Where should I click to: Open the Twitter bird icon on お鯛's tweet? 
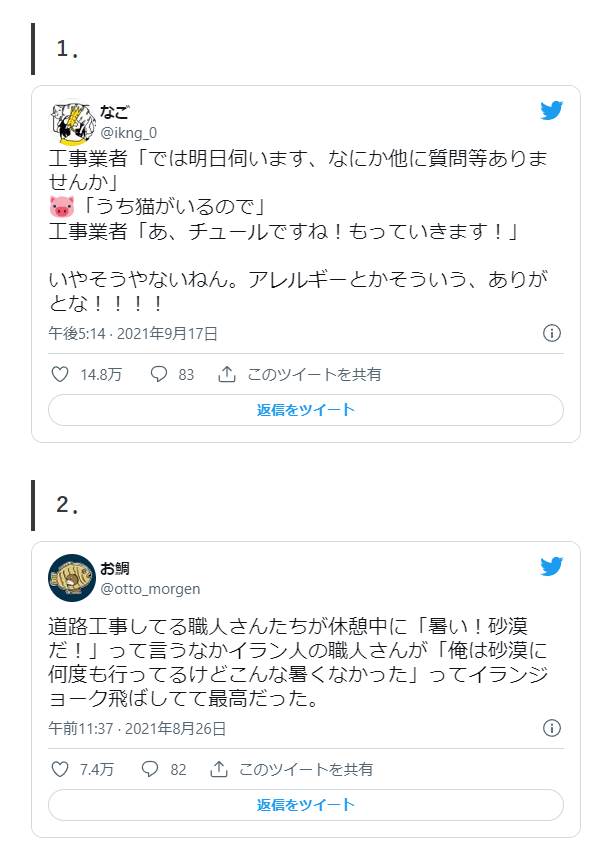(552, 567)
